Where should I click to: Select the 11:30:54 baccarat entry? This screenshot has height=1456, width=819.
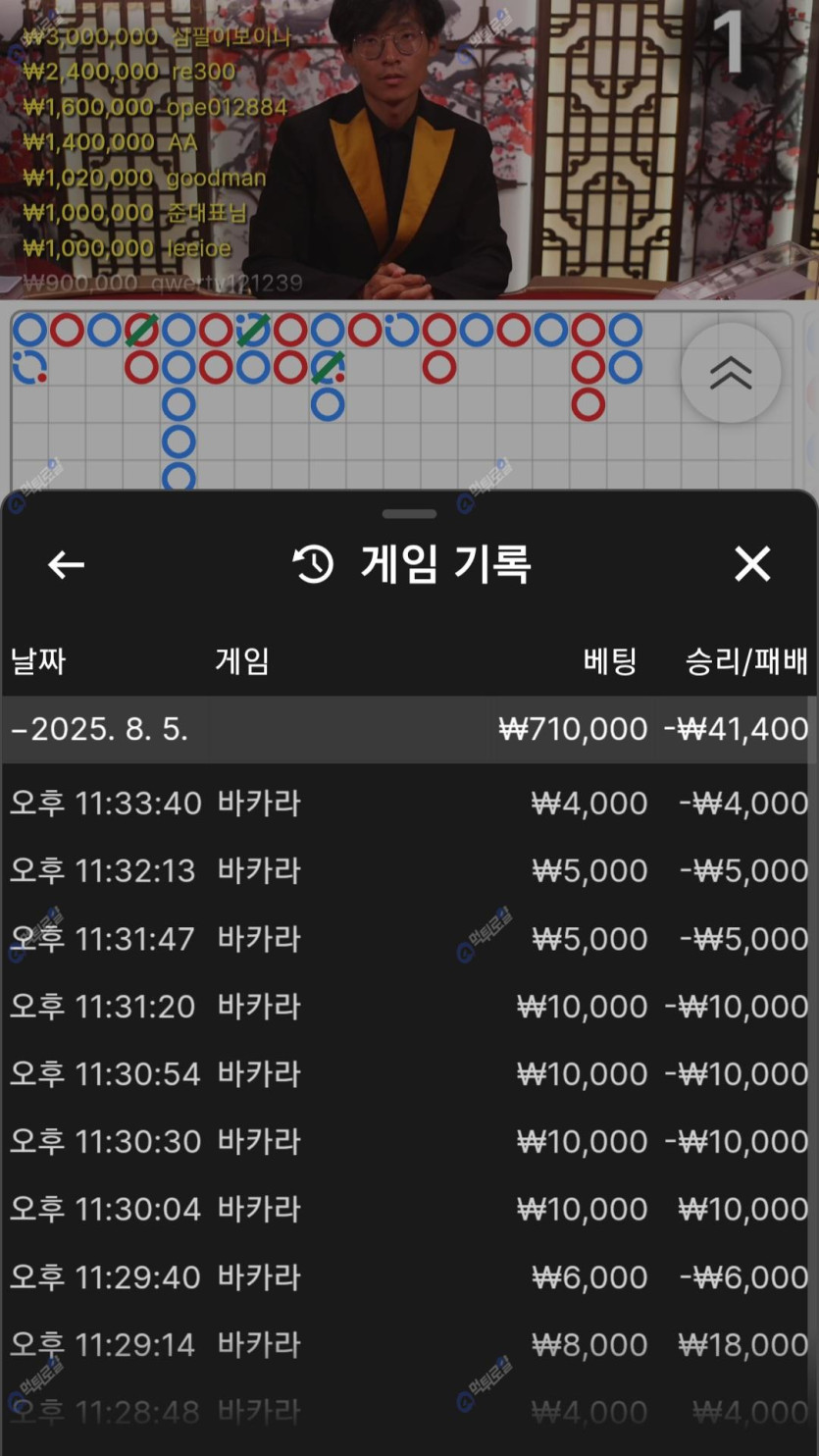(409, 1074)
